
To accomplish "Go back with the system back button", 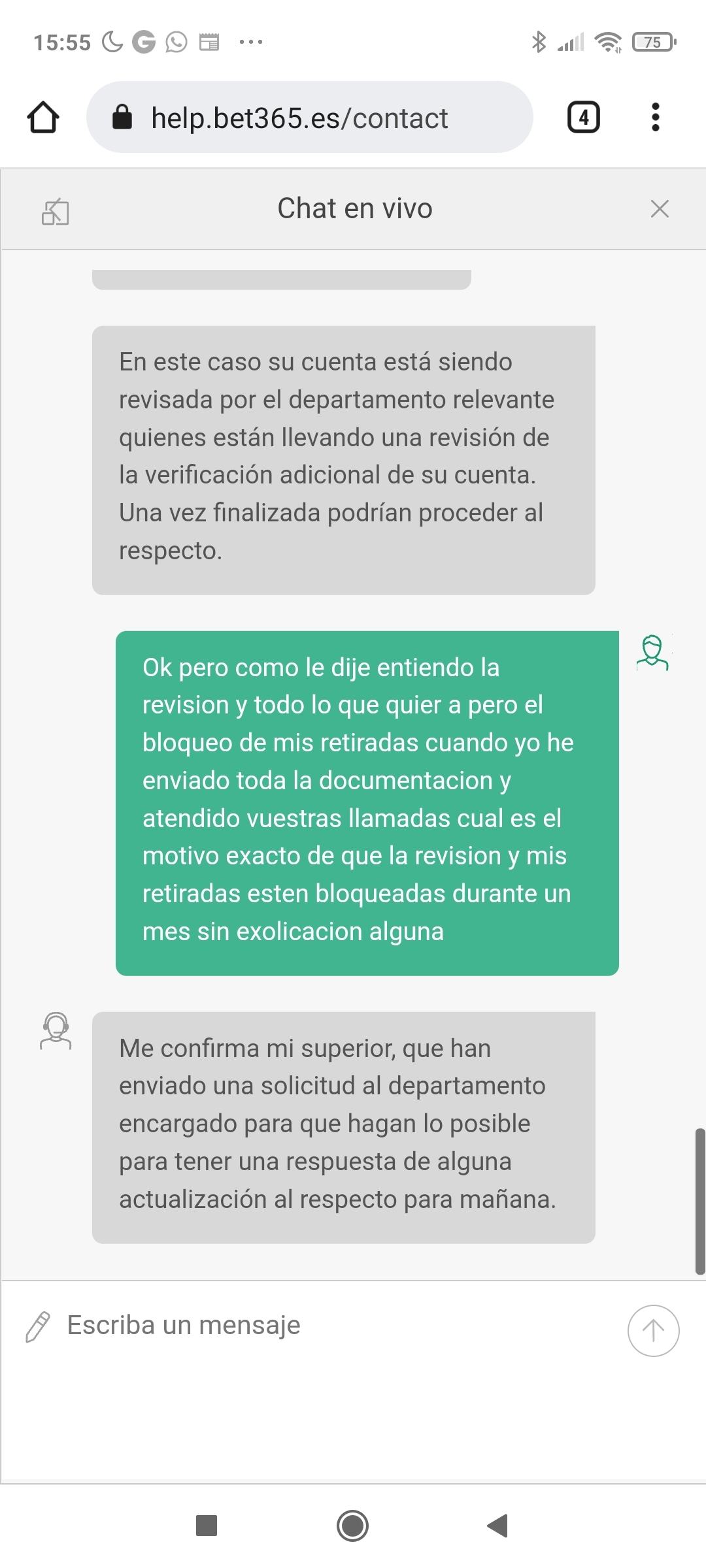I will coord(498,1526).
